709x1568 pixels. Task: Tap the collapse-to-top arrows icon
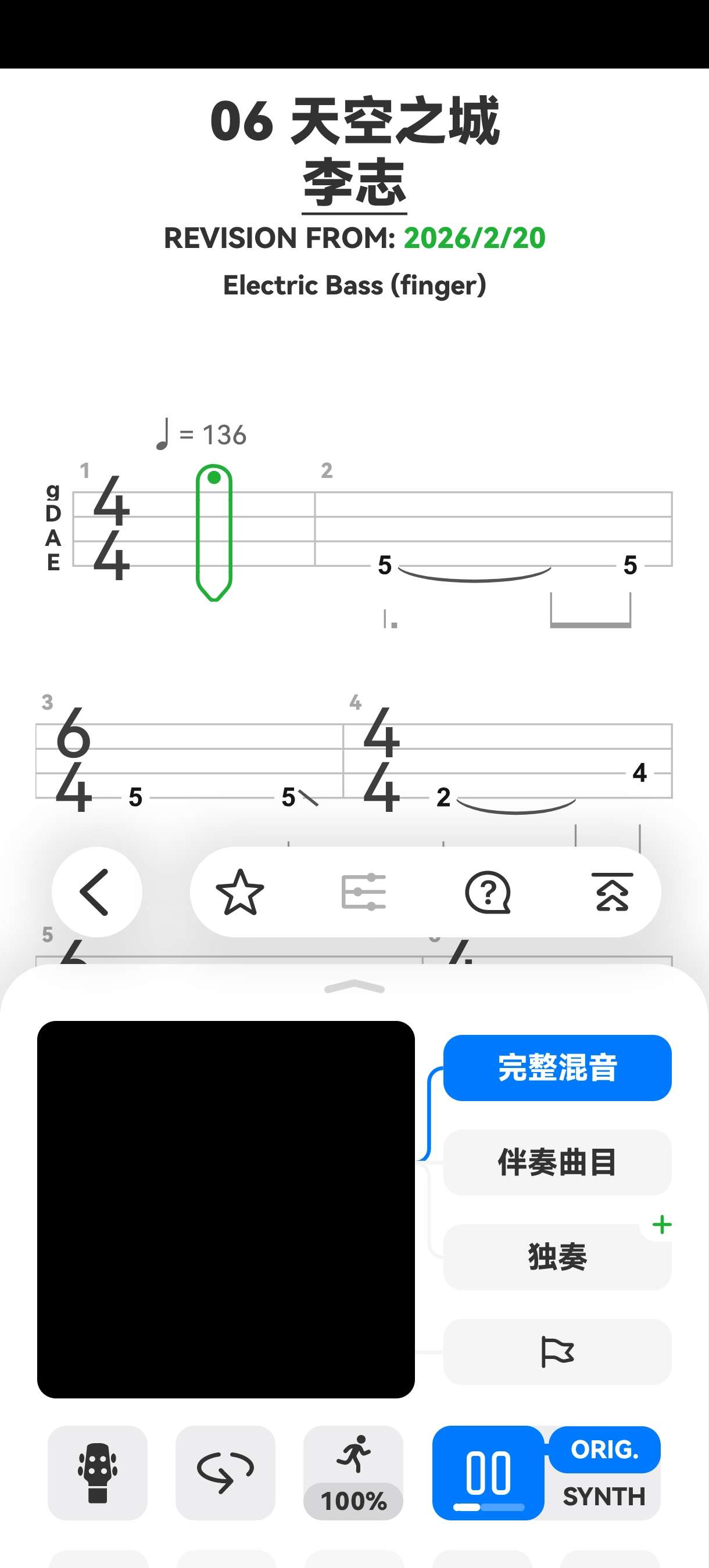coord(612,892)
